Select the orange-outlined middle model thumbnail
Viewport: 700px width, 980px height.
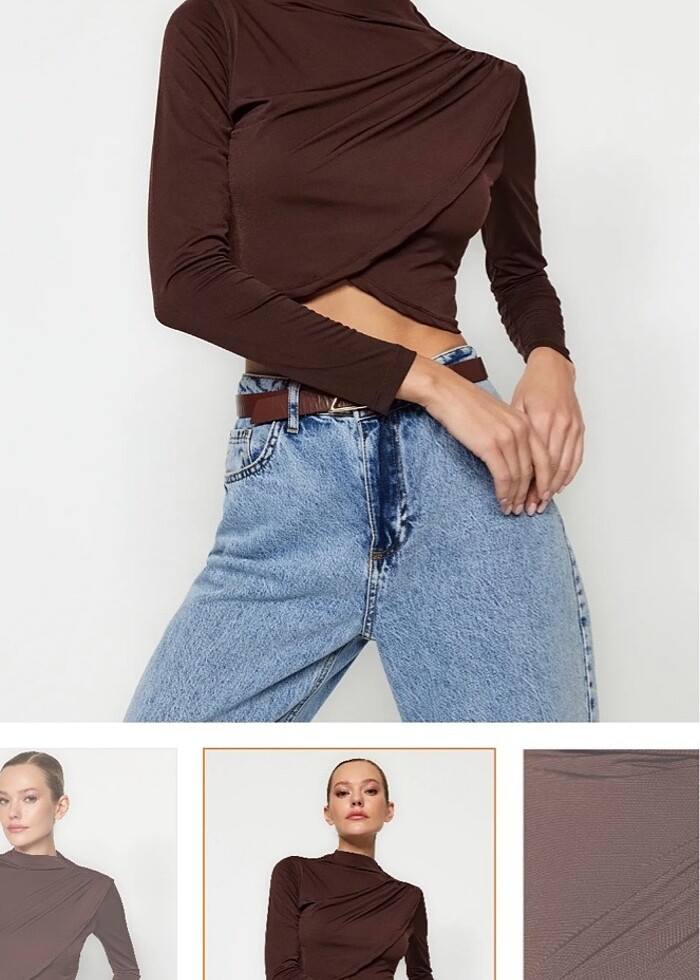[349, 864]
